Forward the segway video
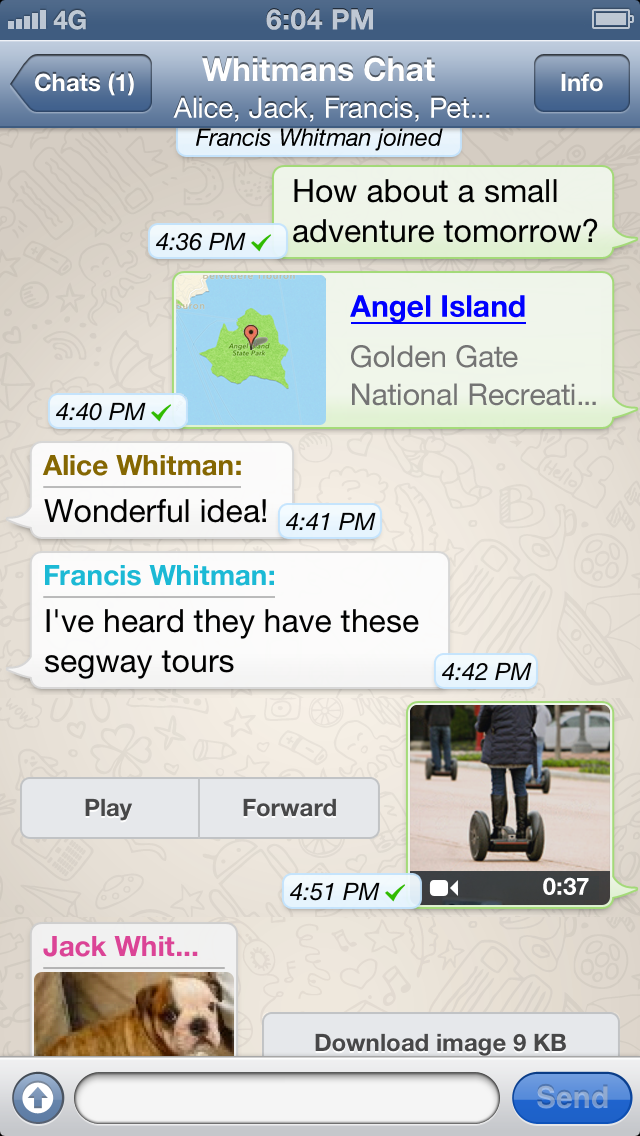Image resolution: width=640 pixels, height=1136 pixels. (289, 808)
